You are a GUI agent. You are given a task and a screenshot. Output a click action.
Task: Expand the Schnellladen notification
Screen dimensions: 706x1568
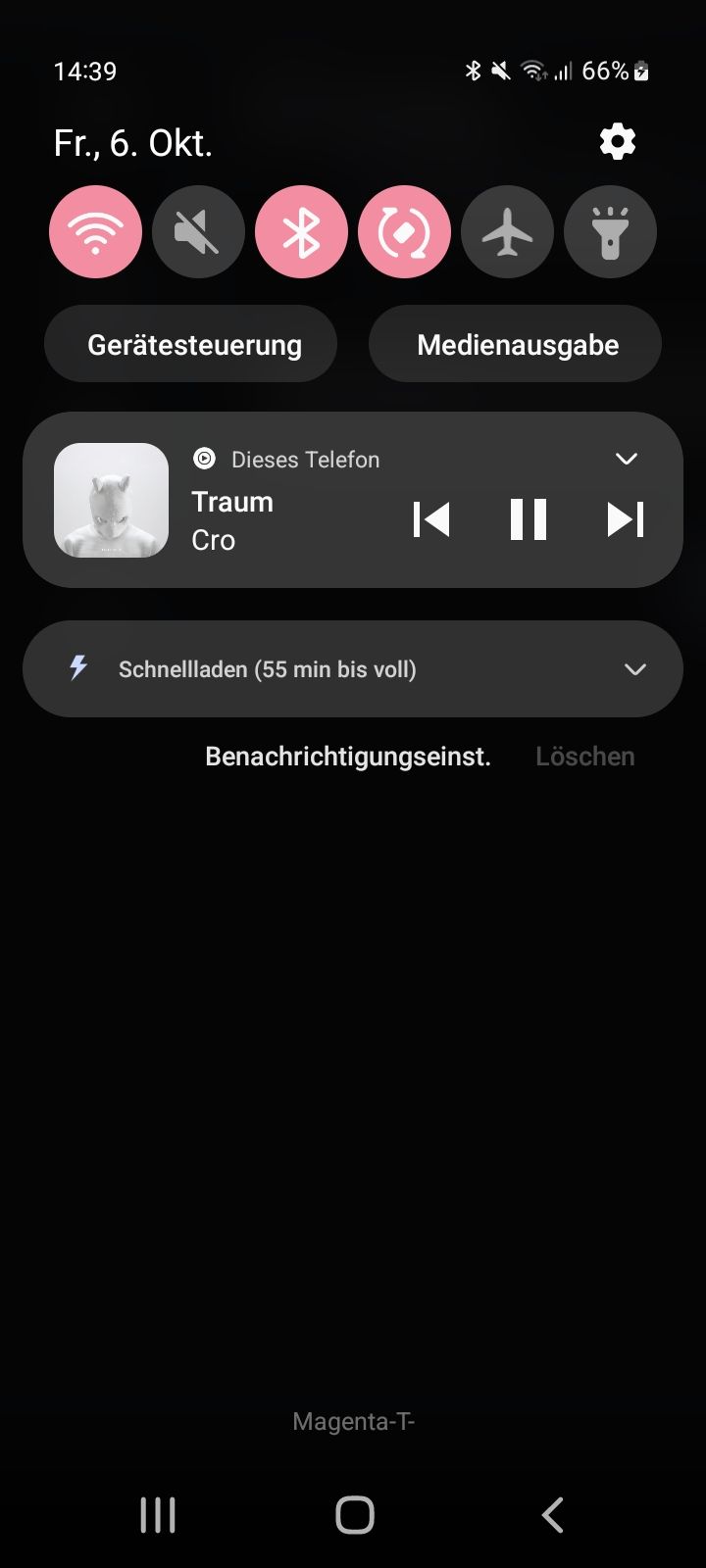[635, 669]
